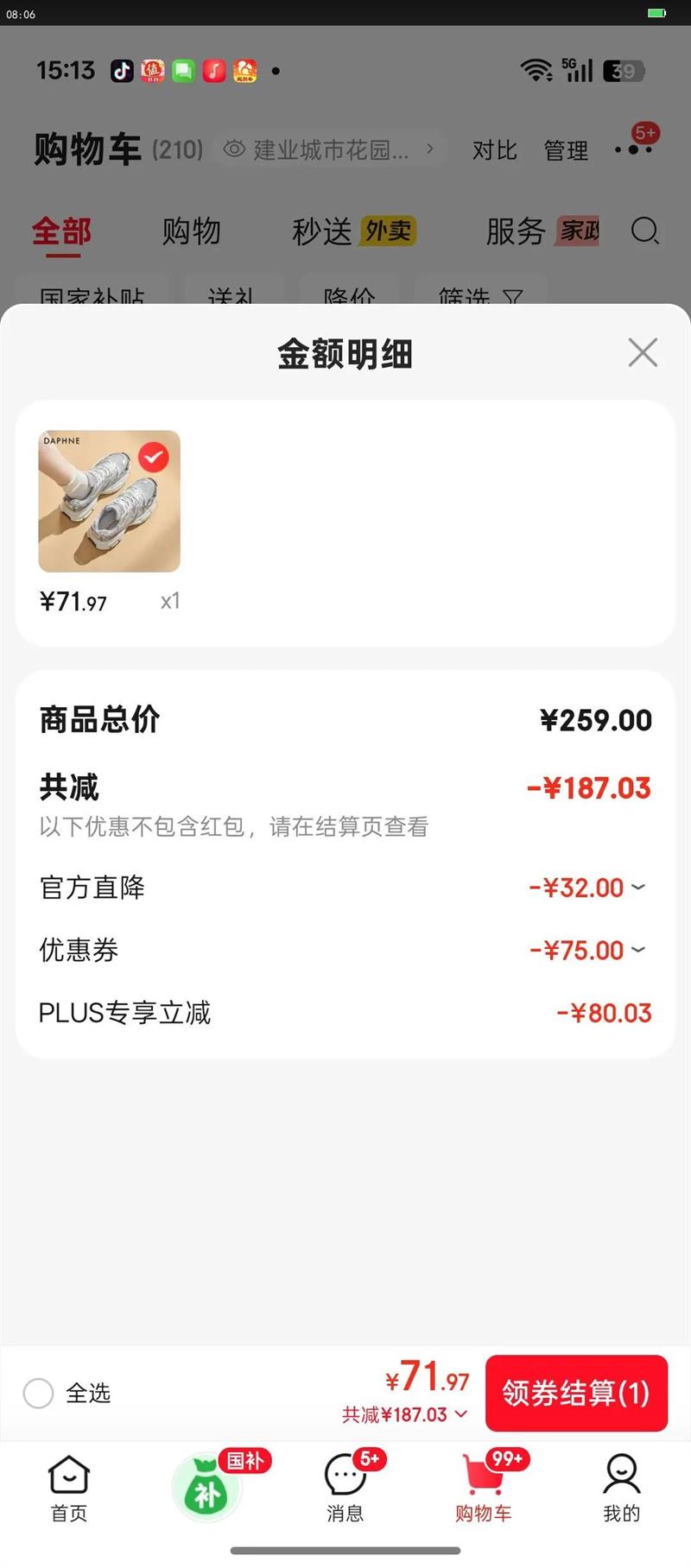691x1568 pixels.
Task: Select the 购物车 bottom tab
Action: click(x=484, y=1488)
